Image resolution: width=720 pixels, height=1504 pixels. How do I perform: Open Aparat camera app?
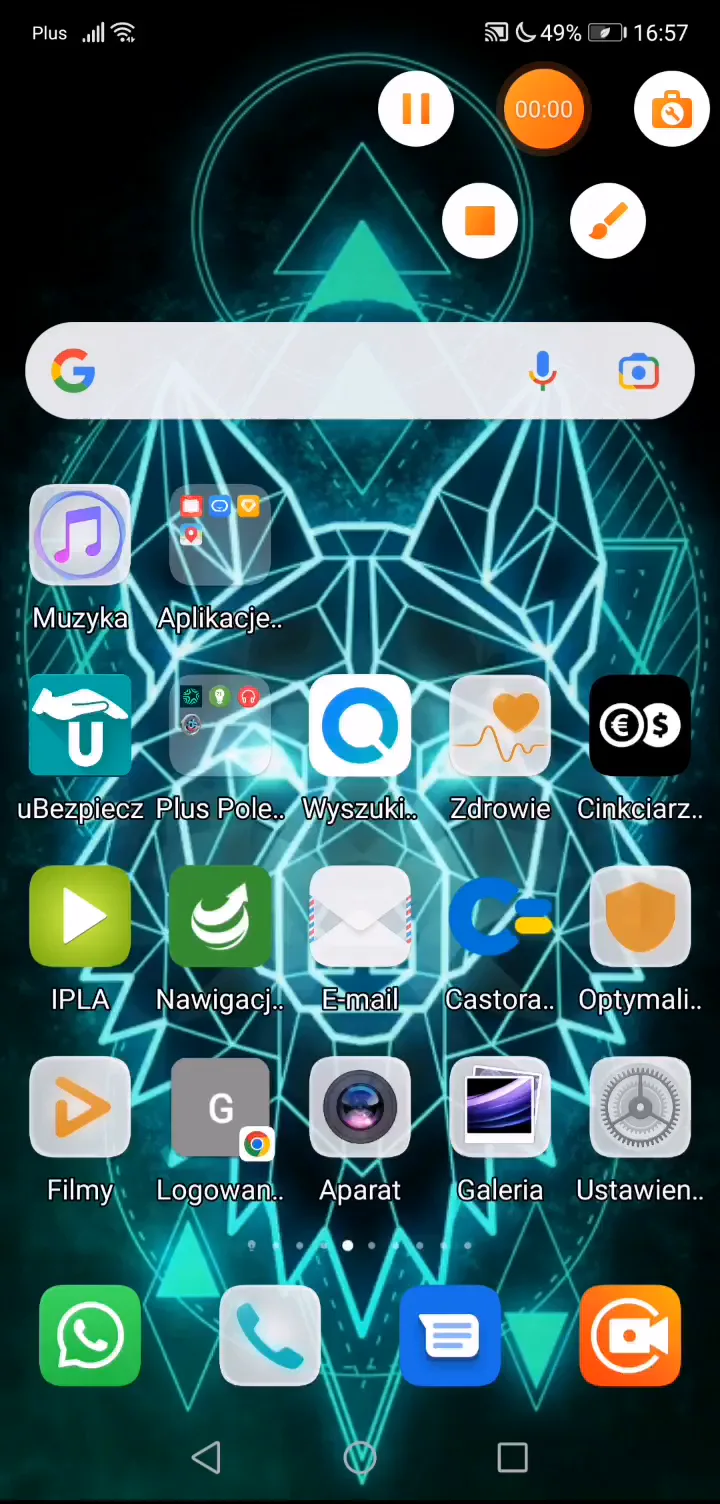360,1107
